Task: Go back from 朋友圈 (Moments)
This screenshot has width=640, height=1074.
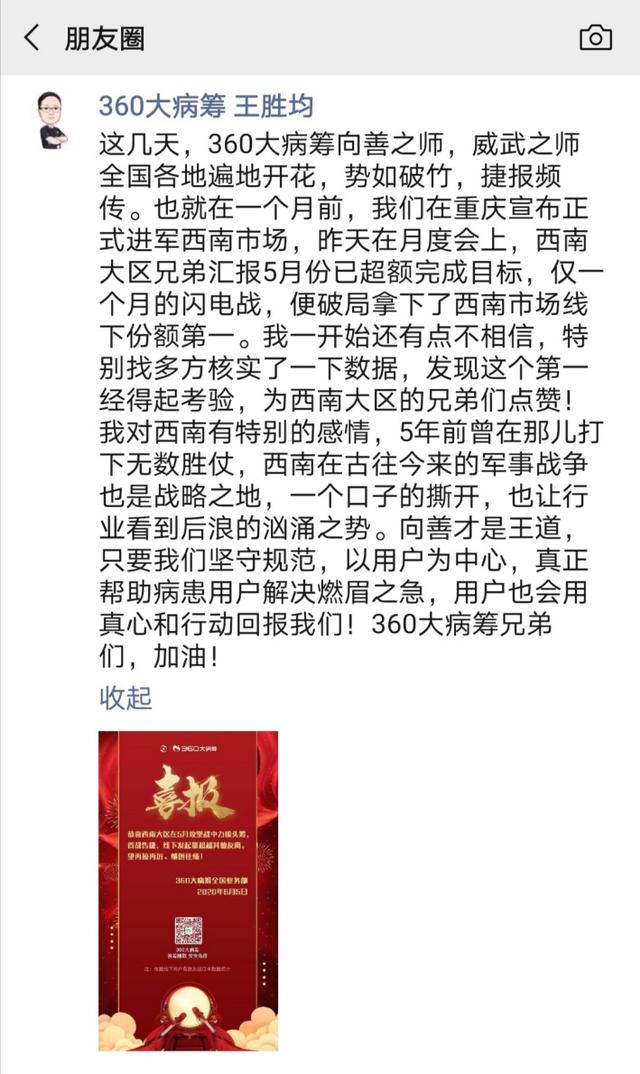Action: [x=32, y=38]
